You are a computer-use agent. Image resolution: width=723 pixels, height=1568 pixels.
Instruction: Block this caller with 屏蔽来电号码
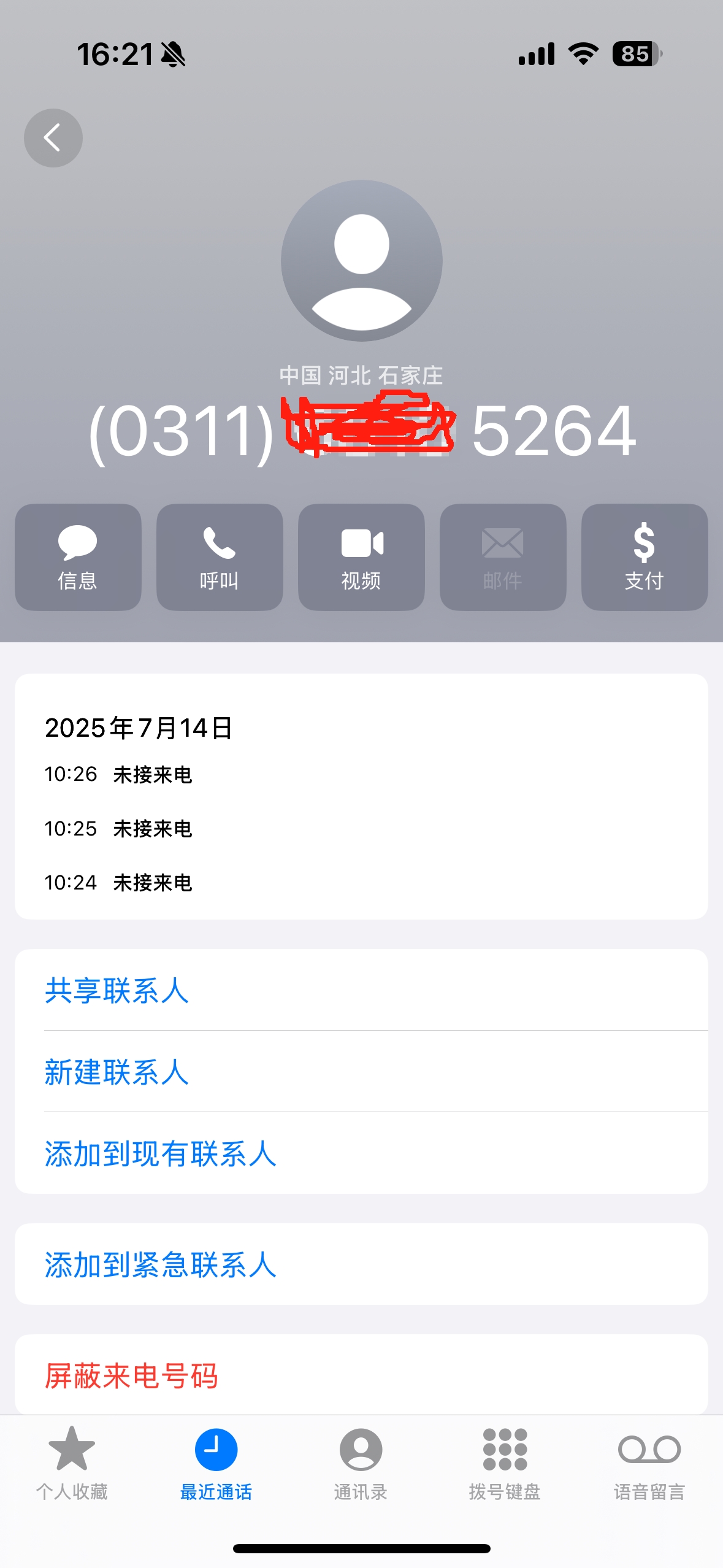[x=361, y=1375]
